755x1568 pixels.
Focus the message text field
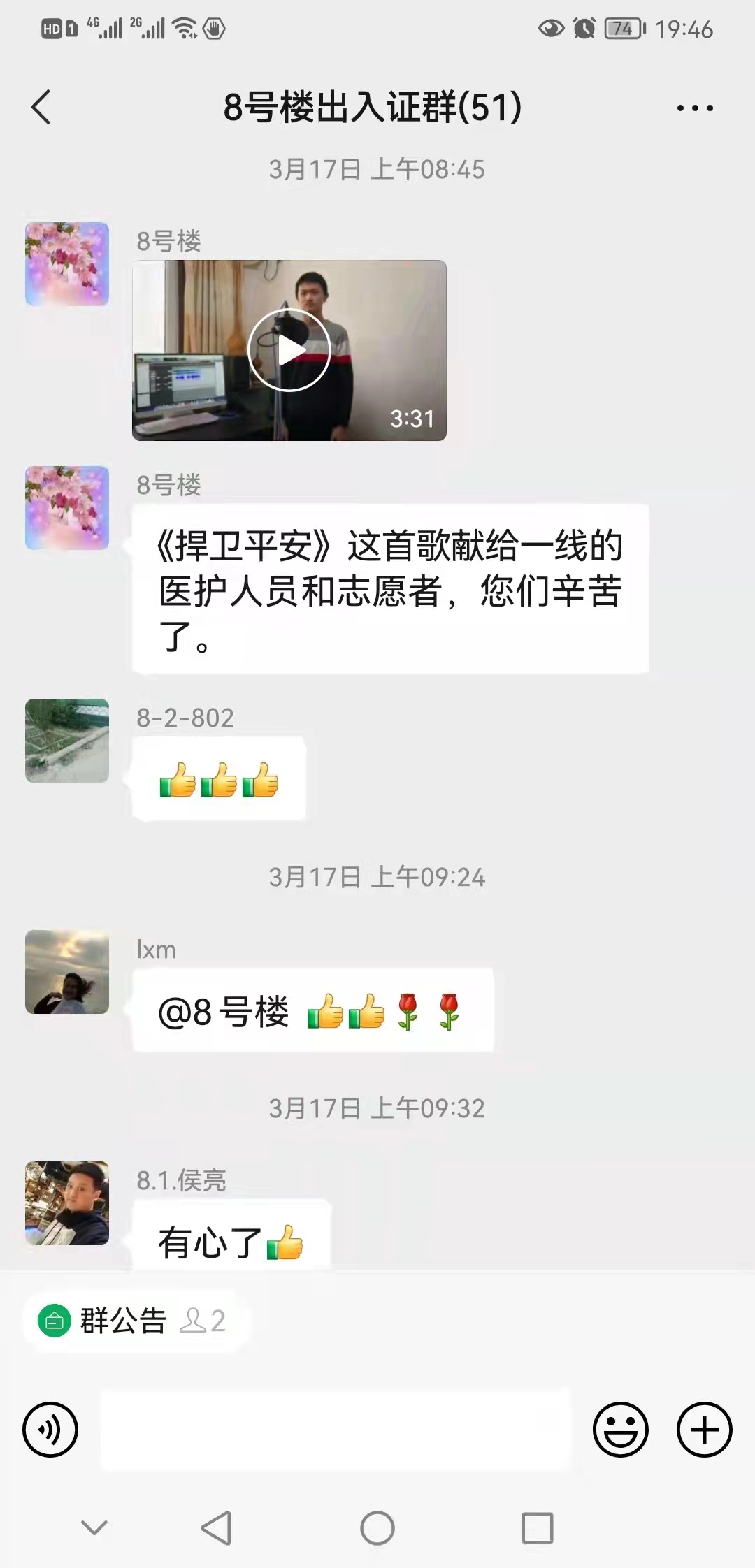[336, 1430]
